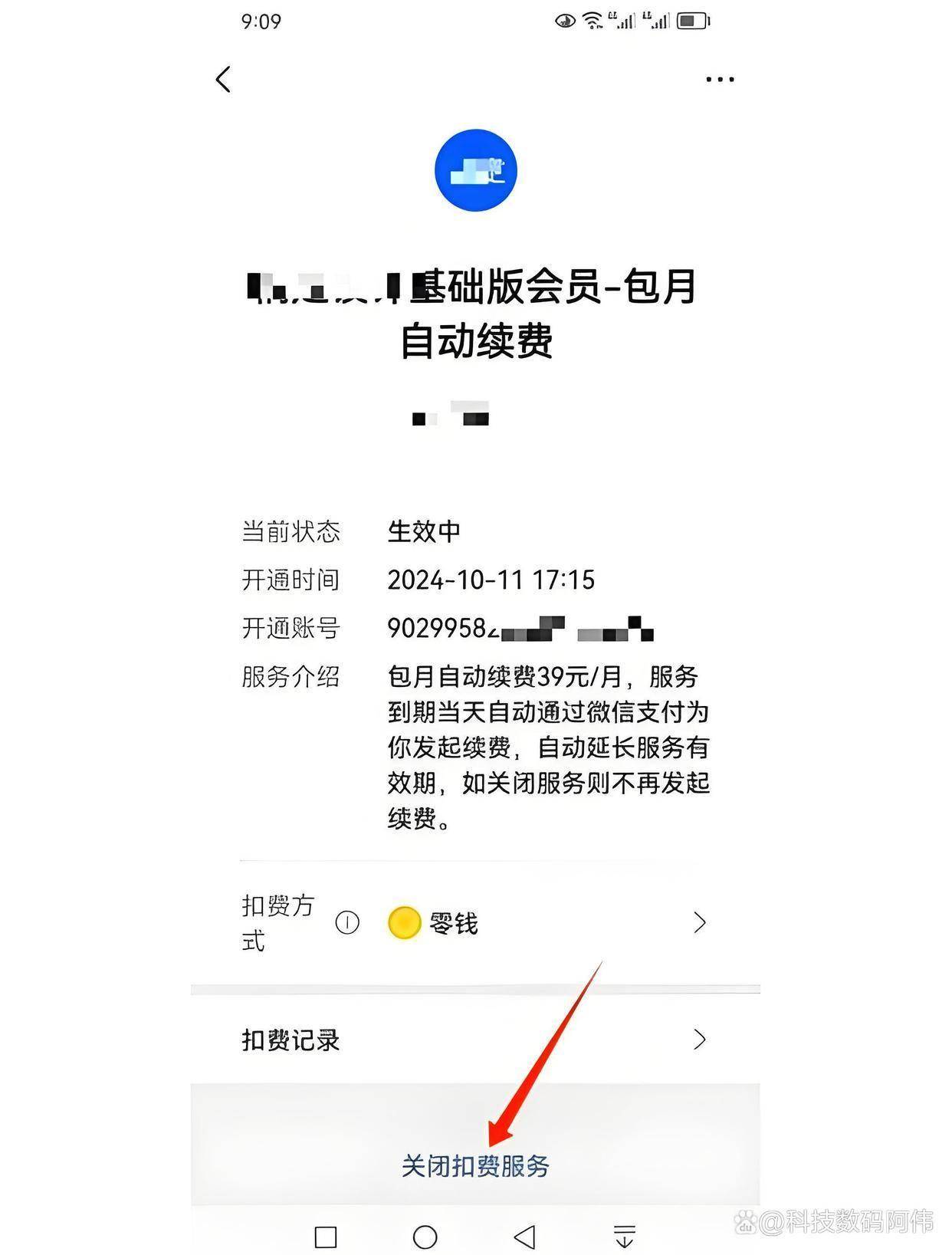The image size is (952, 1255).
Task: Open 扣费记录 deduction records
Action: coord(474,1040)
